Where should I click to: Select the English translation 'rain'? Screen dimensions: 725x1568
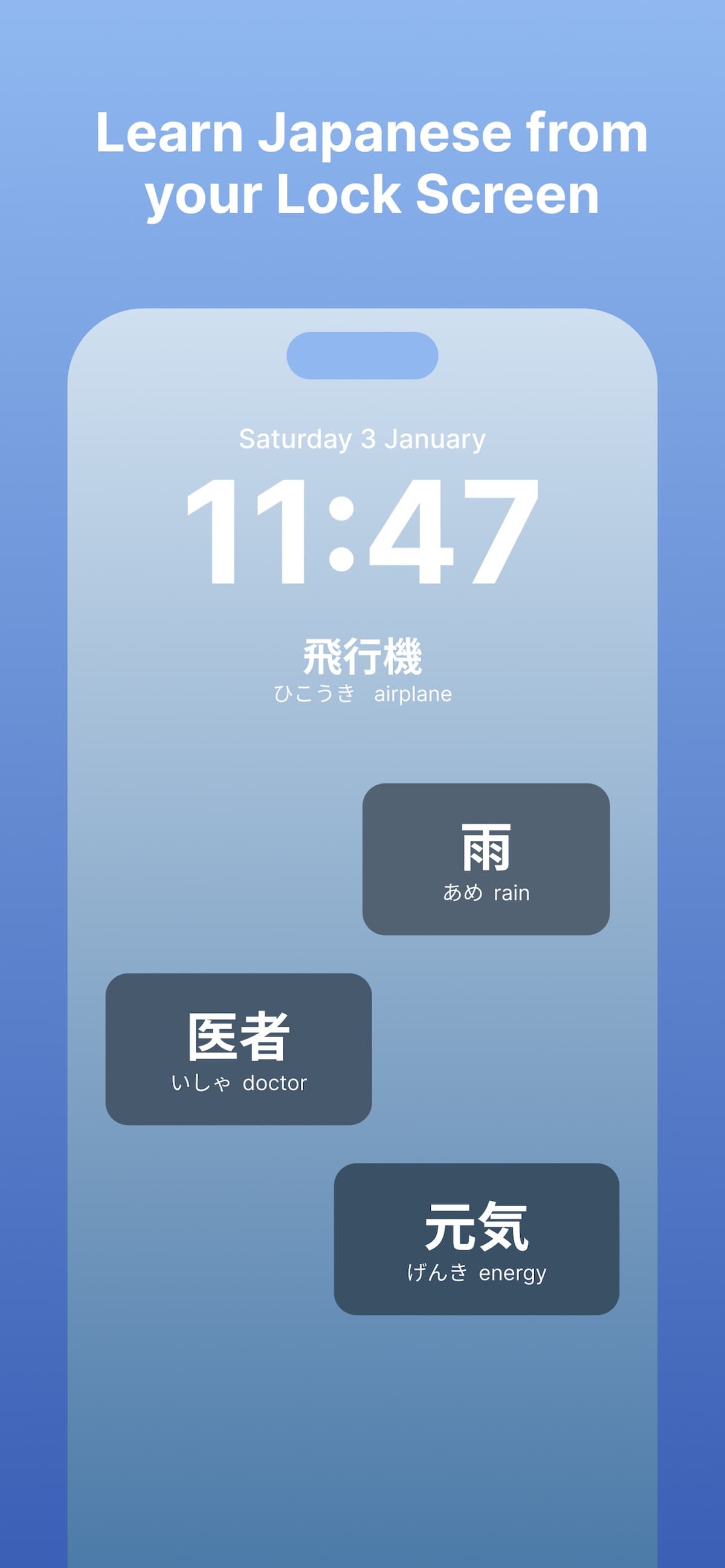coord(513,892)
